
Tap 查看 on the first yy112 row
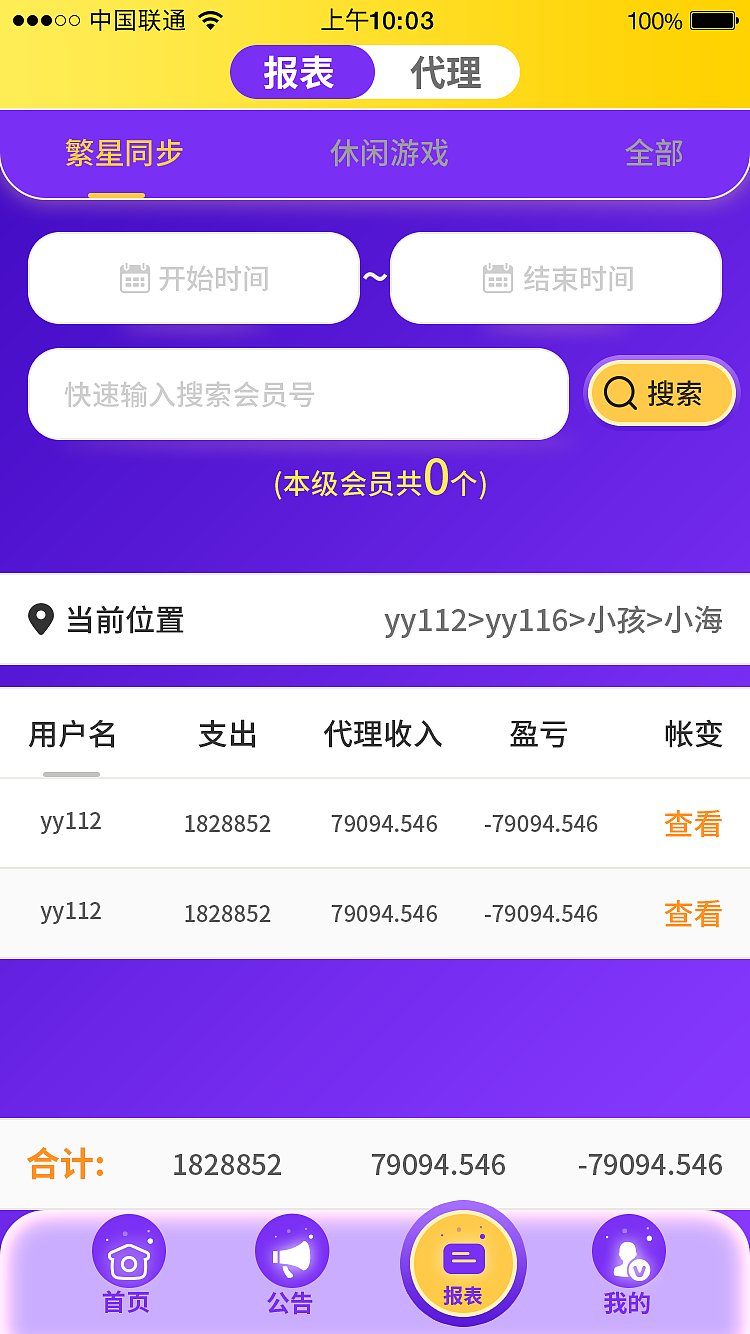point(692,822)
